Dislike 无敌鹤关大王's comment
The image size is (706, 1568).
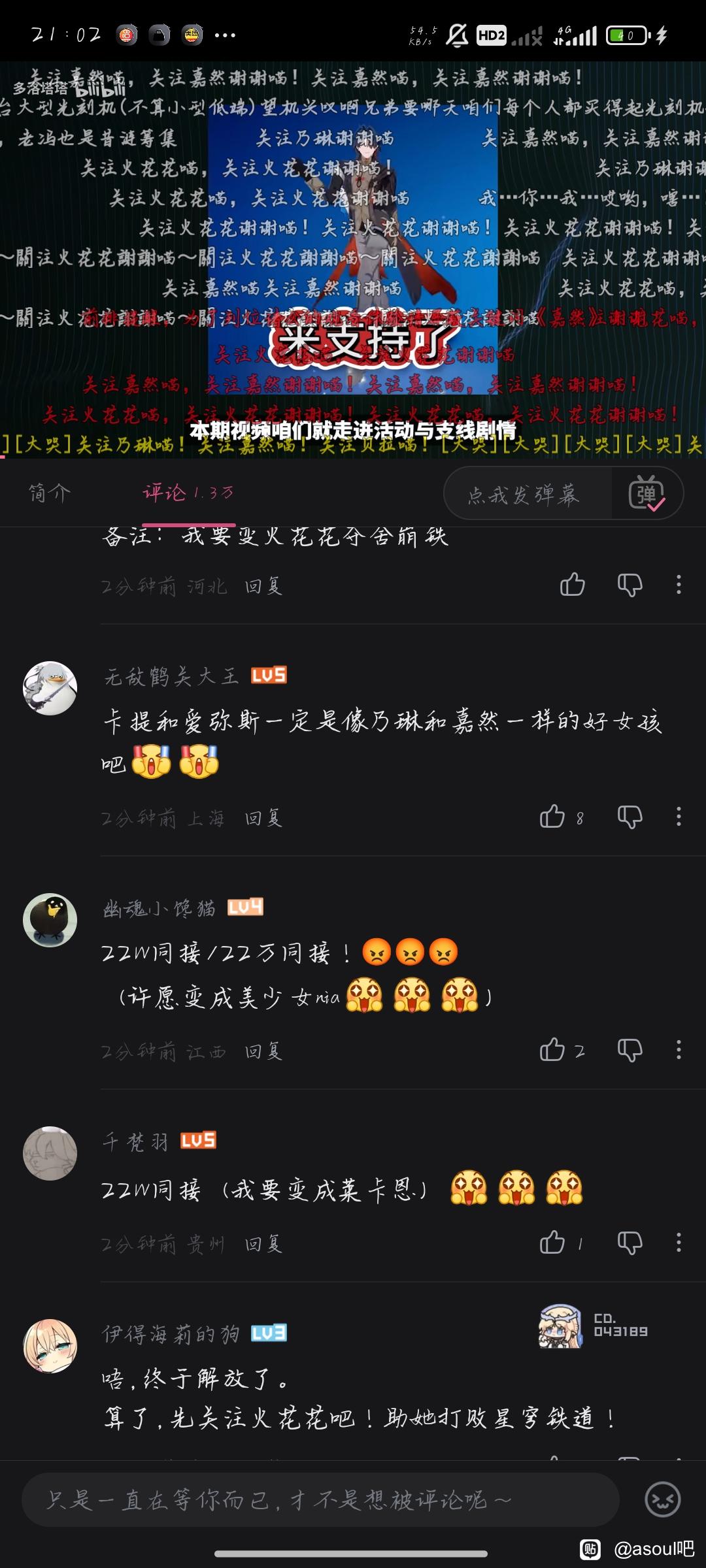[x=630, y=817]
